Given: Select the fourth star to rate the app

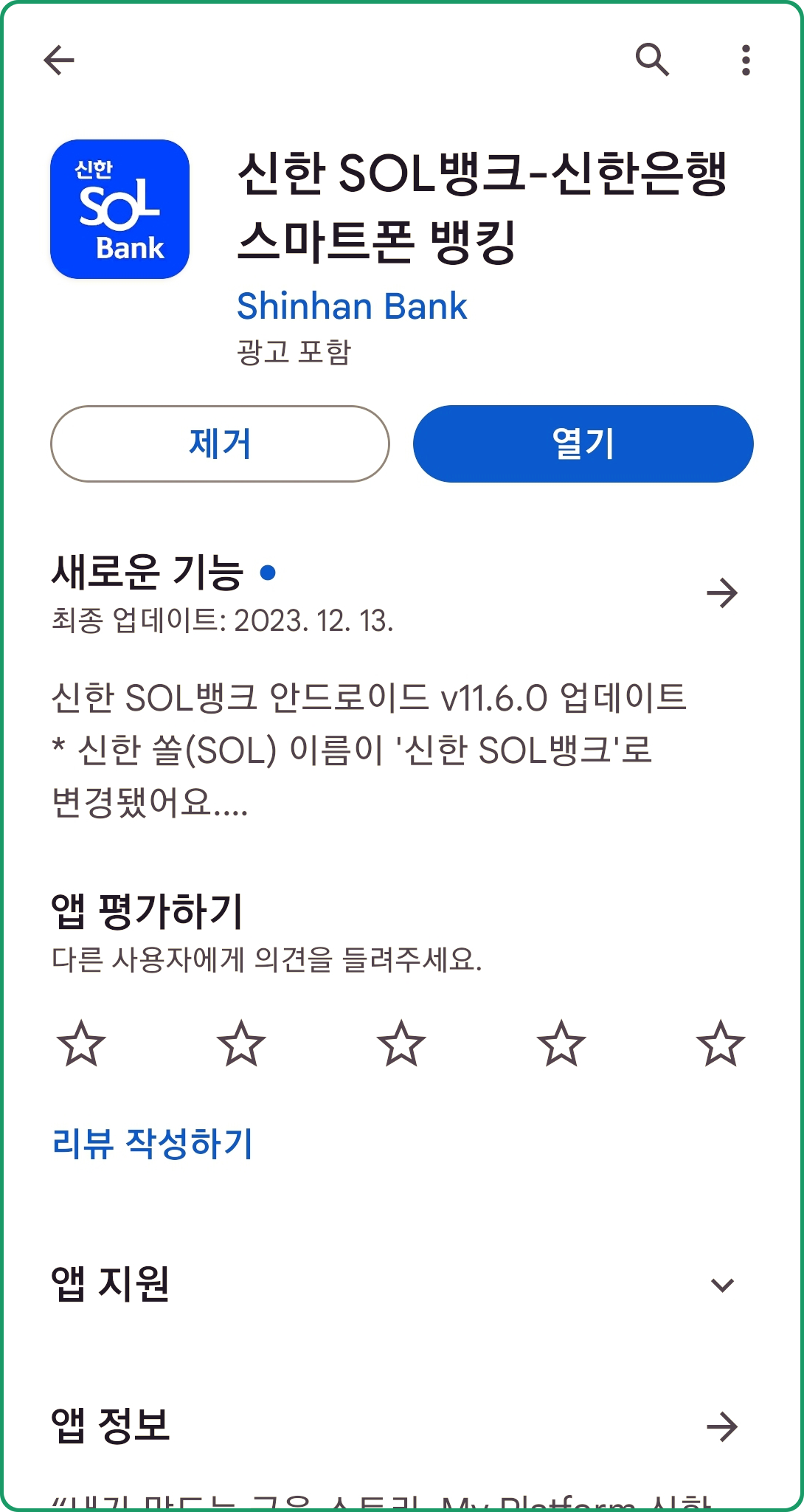Looking at the screenshot, I should pyautogui.click(x=561, y=1043).
